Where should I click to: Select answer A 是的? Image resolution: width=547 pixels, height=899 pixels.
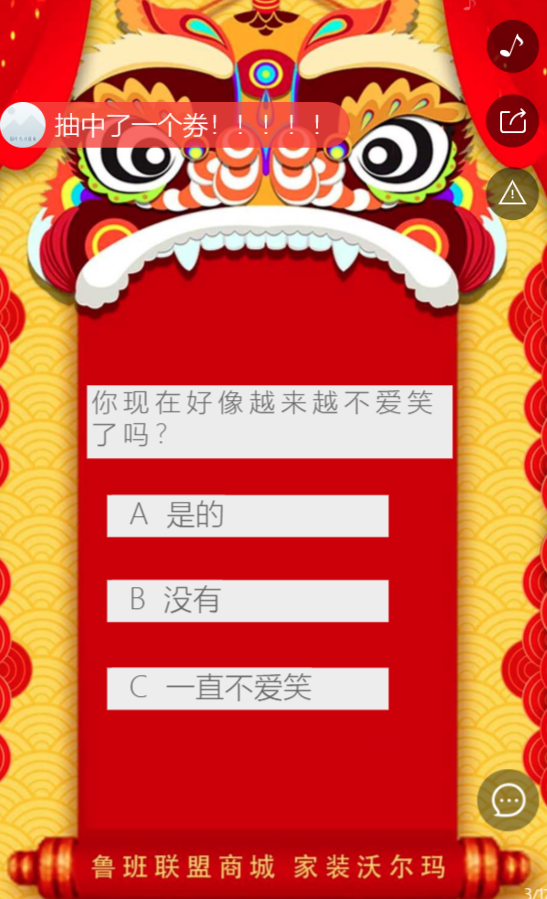point(248,515)
